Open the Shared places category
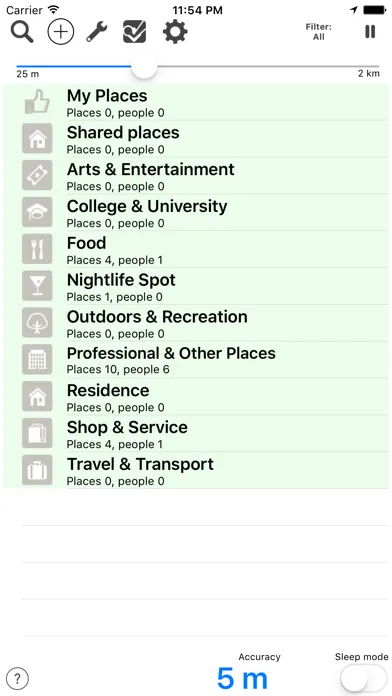Image resolution: width=392 pixels, height=696 pixels. (196, 139)
